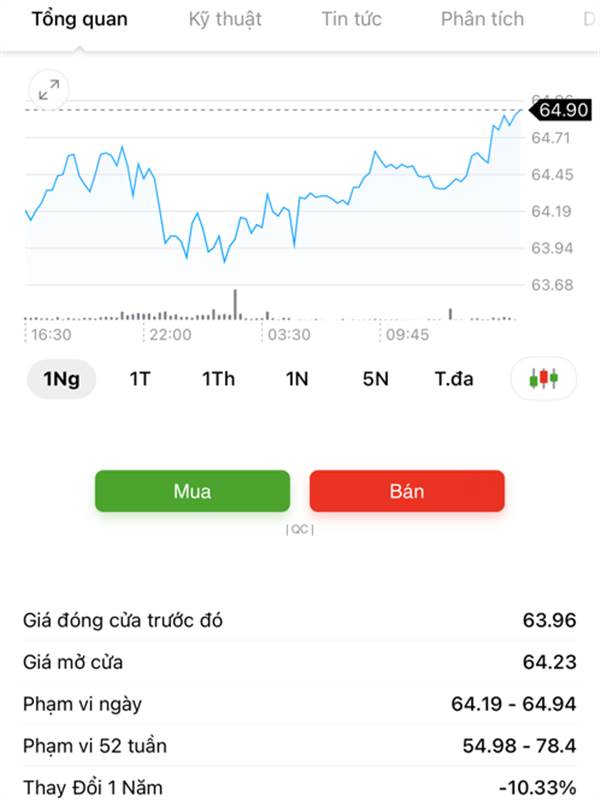
Task: Select the 1Ng chart range
Action: (x=61, y=379)
